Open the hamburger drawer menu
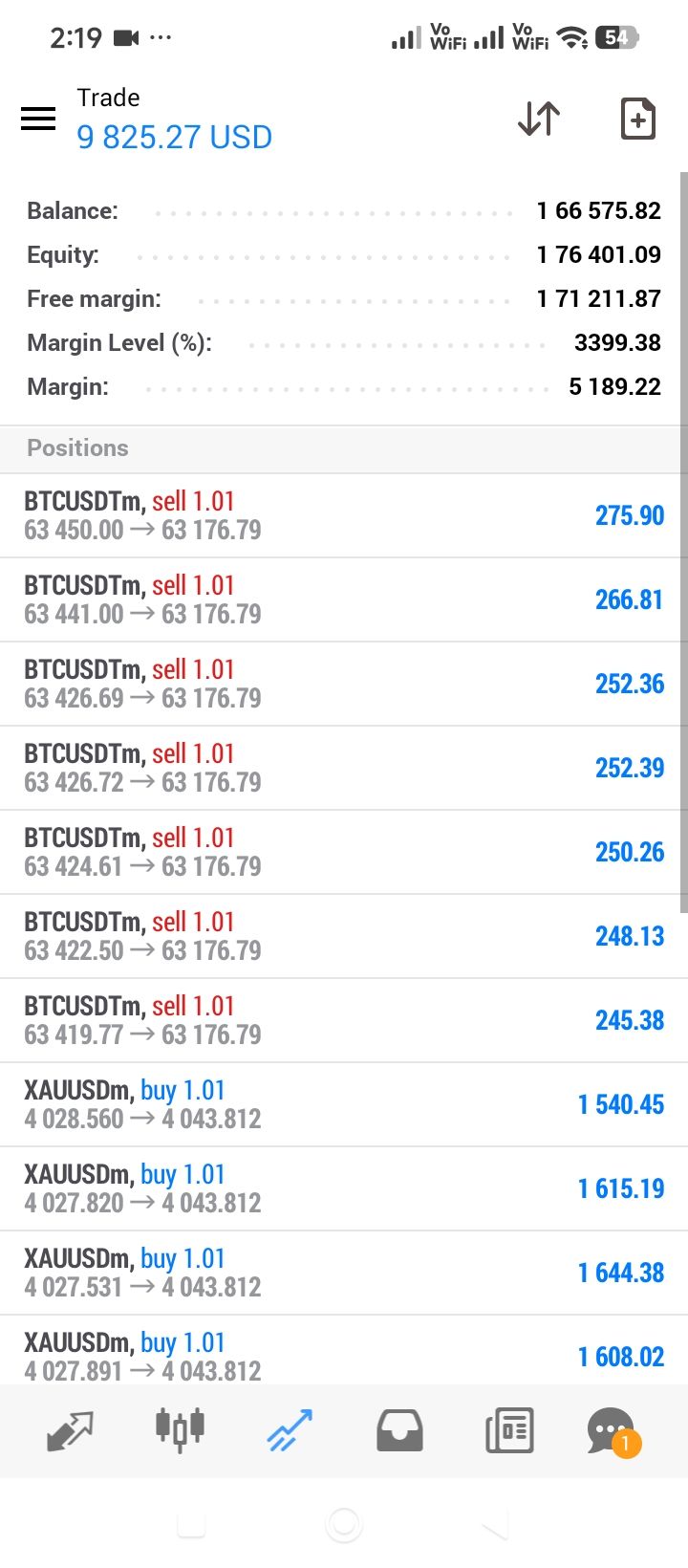The height and width of the screenshot is (1568, 688). [38, 119]
